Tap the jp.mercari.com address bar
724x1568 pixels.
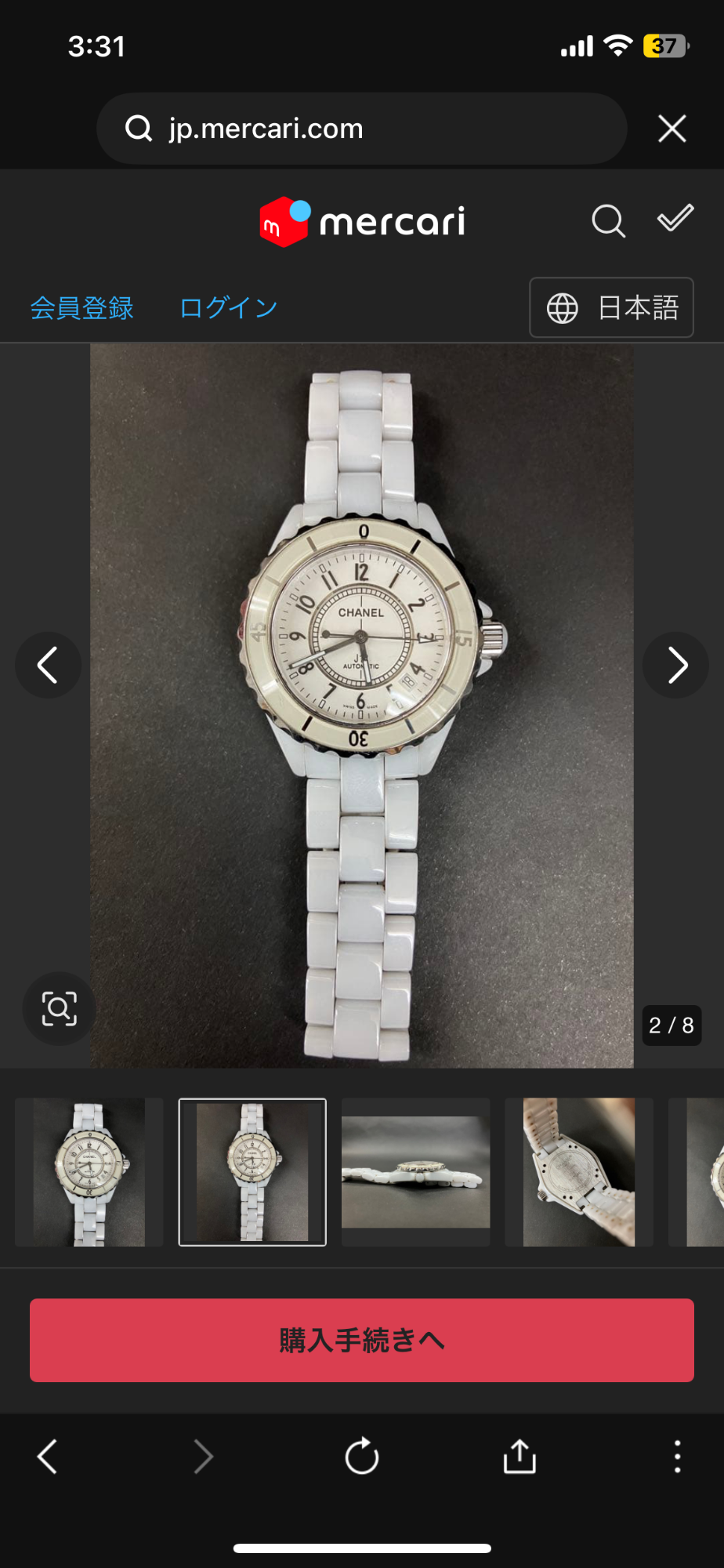tap(360, 129)
